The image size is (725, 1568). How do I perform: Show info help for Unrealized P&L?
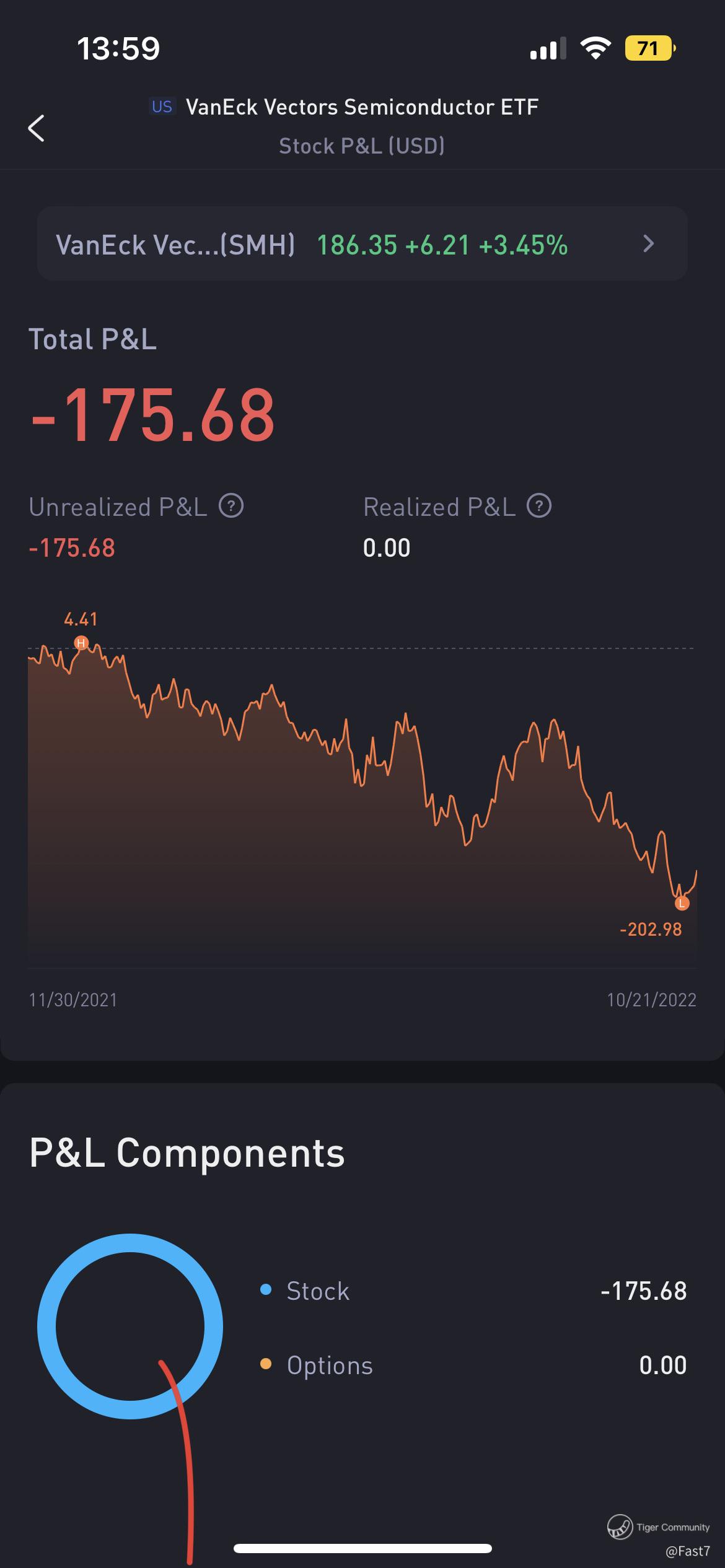pos(231,506)
